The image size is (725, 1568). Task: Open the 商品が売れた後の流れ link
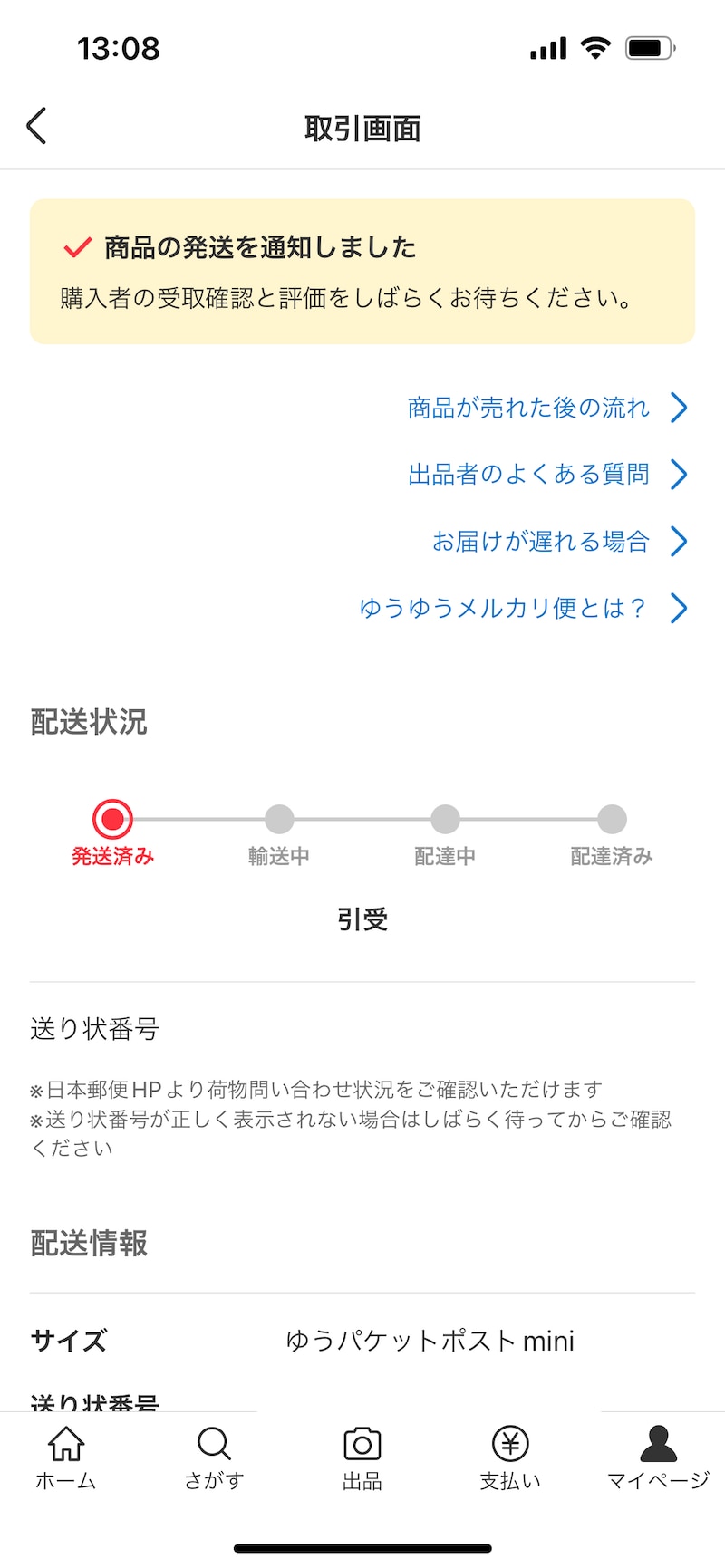547,408
